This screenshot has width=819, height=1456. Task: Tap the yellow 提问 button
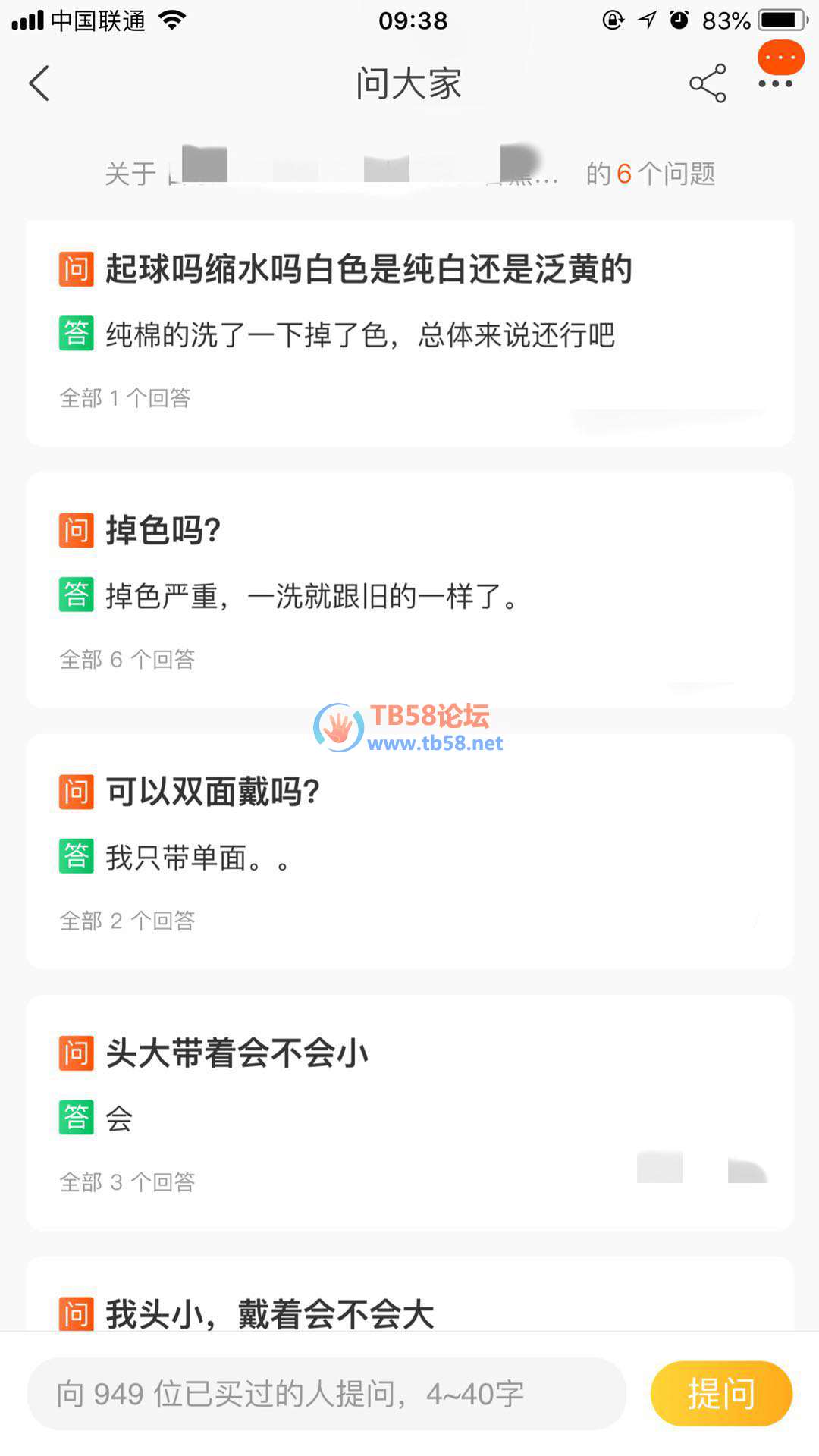tap(721, 1394)
